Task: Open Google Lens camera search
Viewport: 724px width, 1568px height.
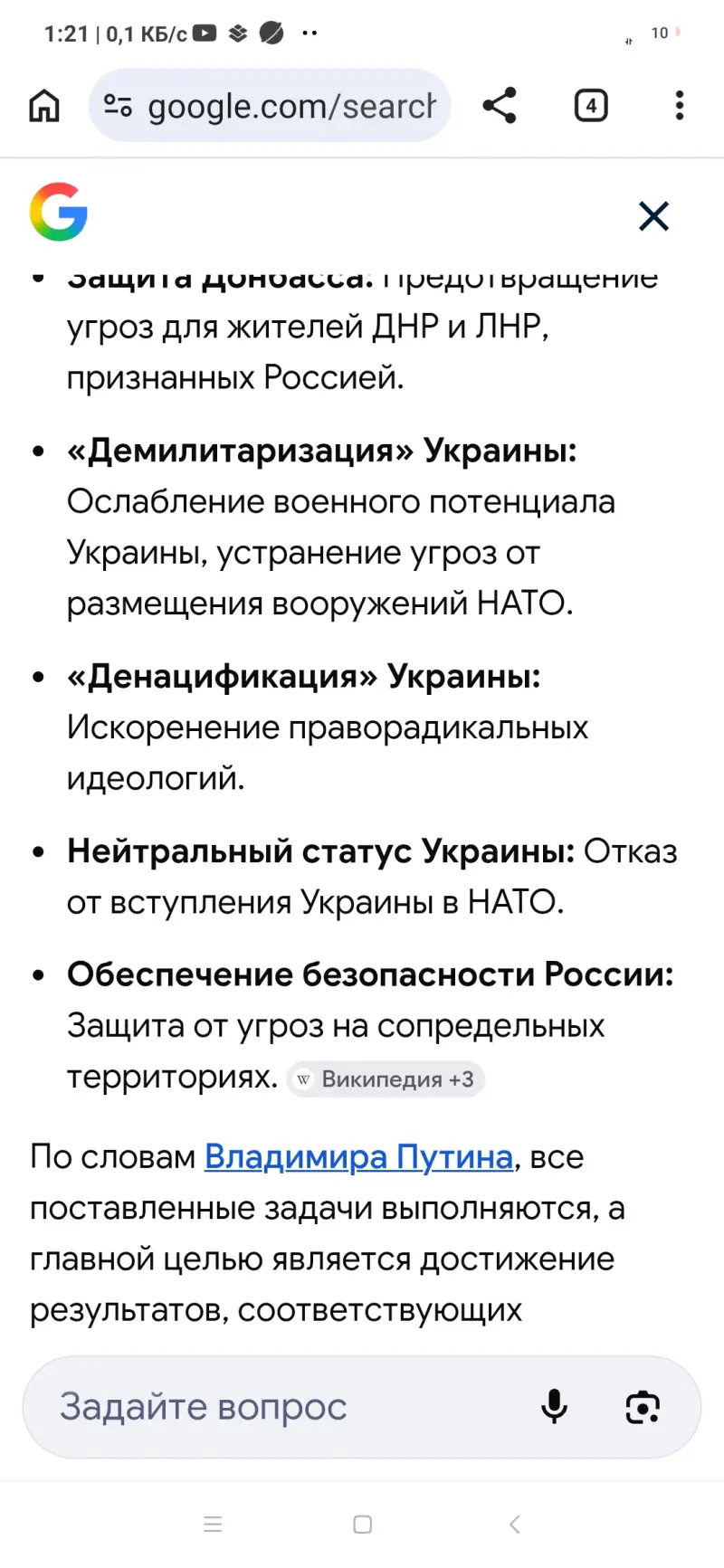Action: [x=643, y=1407]
